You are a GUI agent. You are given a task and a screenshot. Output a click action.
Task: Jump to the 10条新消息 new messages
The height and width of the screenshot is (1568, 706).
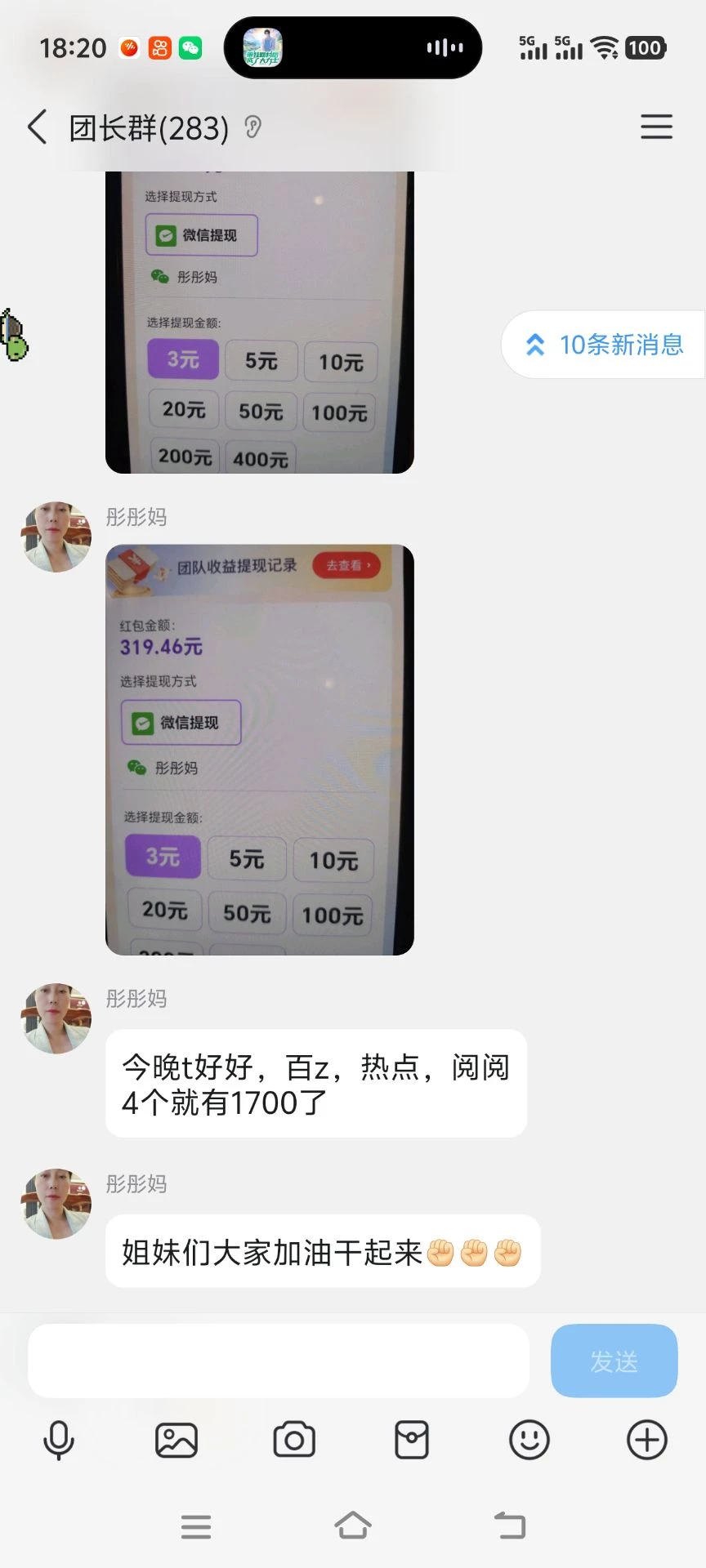604,345
